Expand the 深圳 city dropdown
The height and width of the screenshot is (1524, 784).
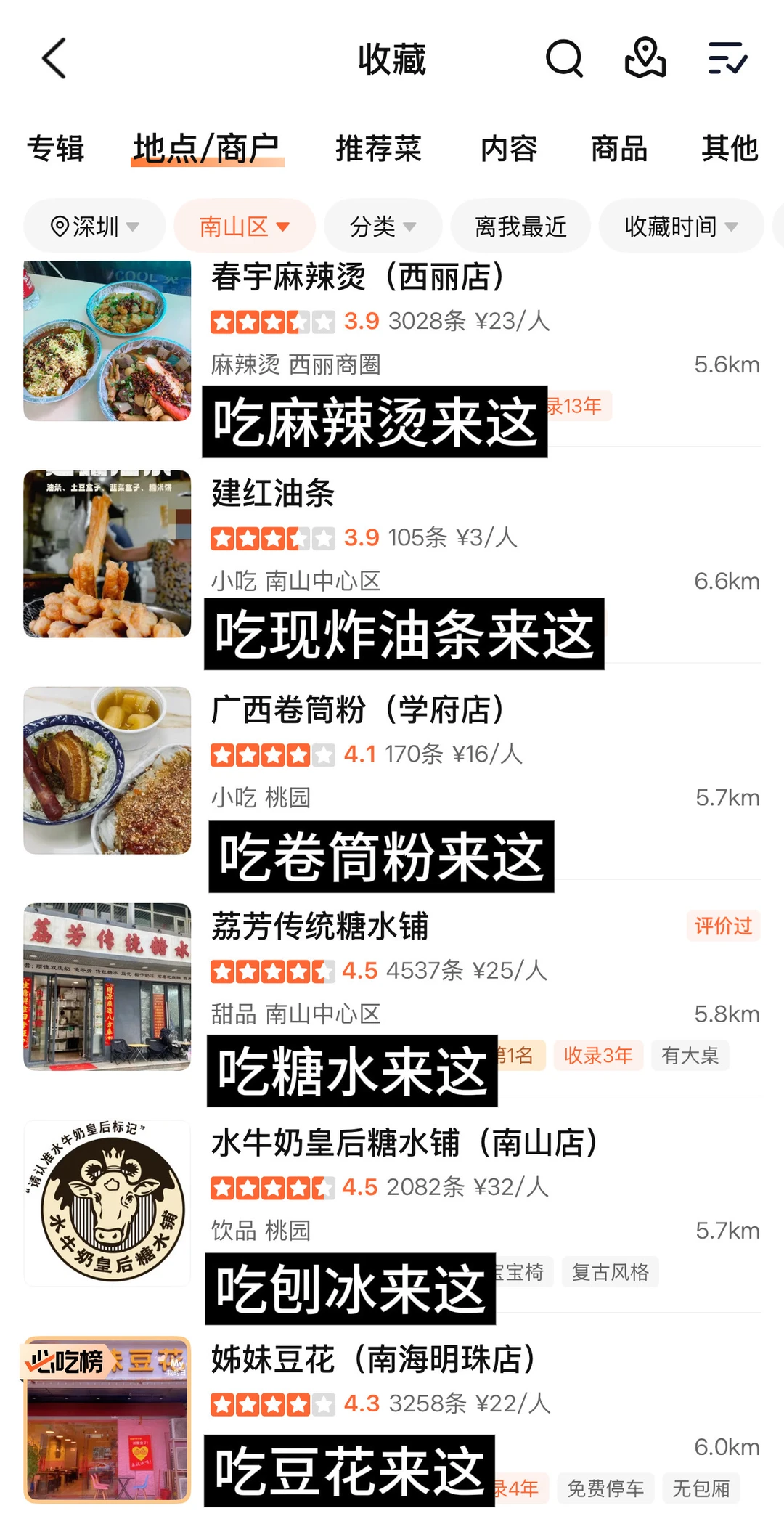click(94, 227)
